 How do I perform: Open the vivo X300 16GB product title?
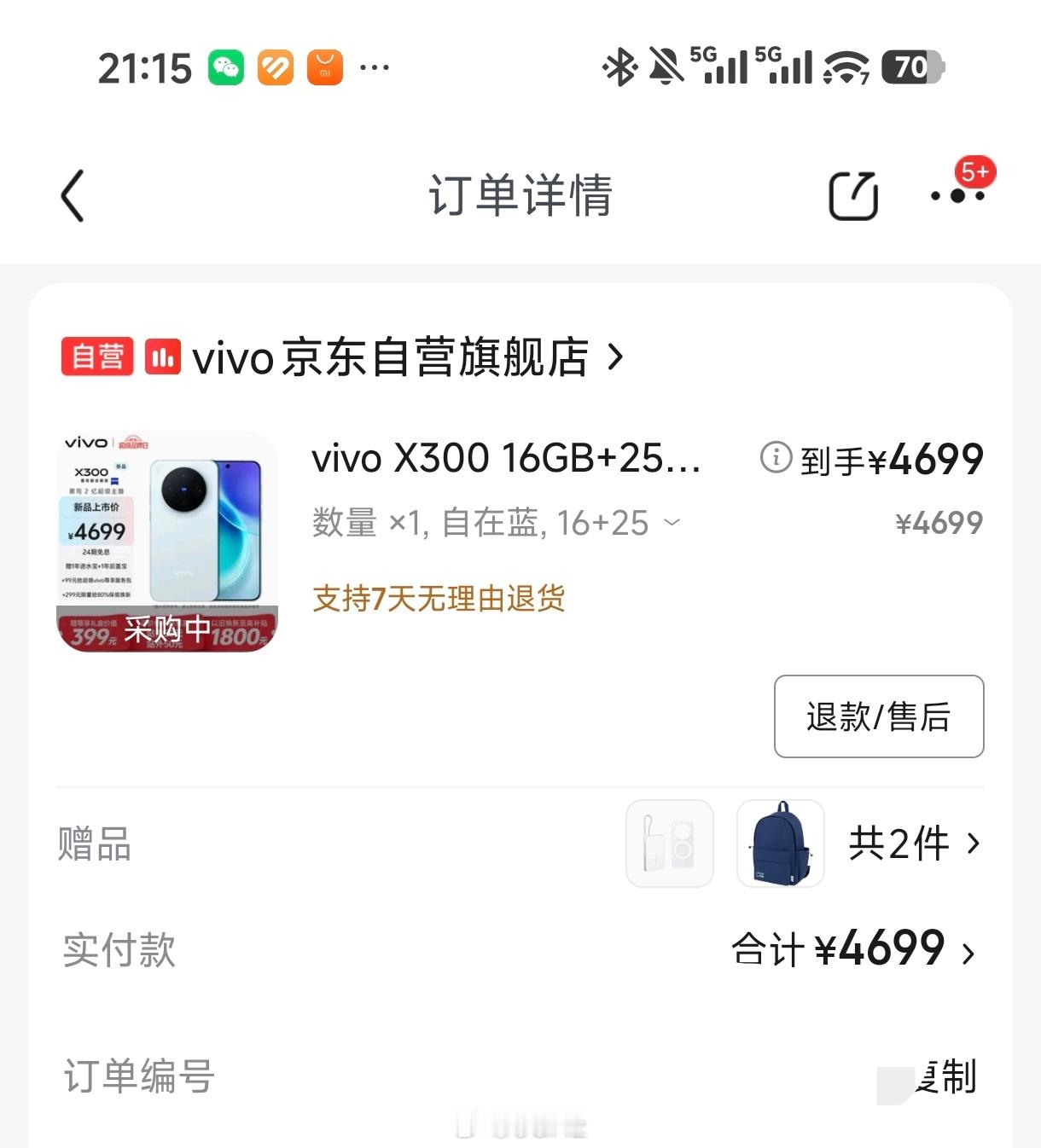506,459
